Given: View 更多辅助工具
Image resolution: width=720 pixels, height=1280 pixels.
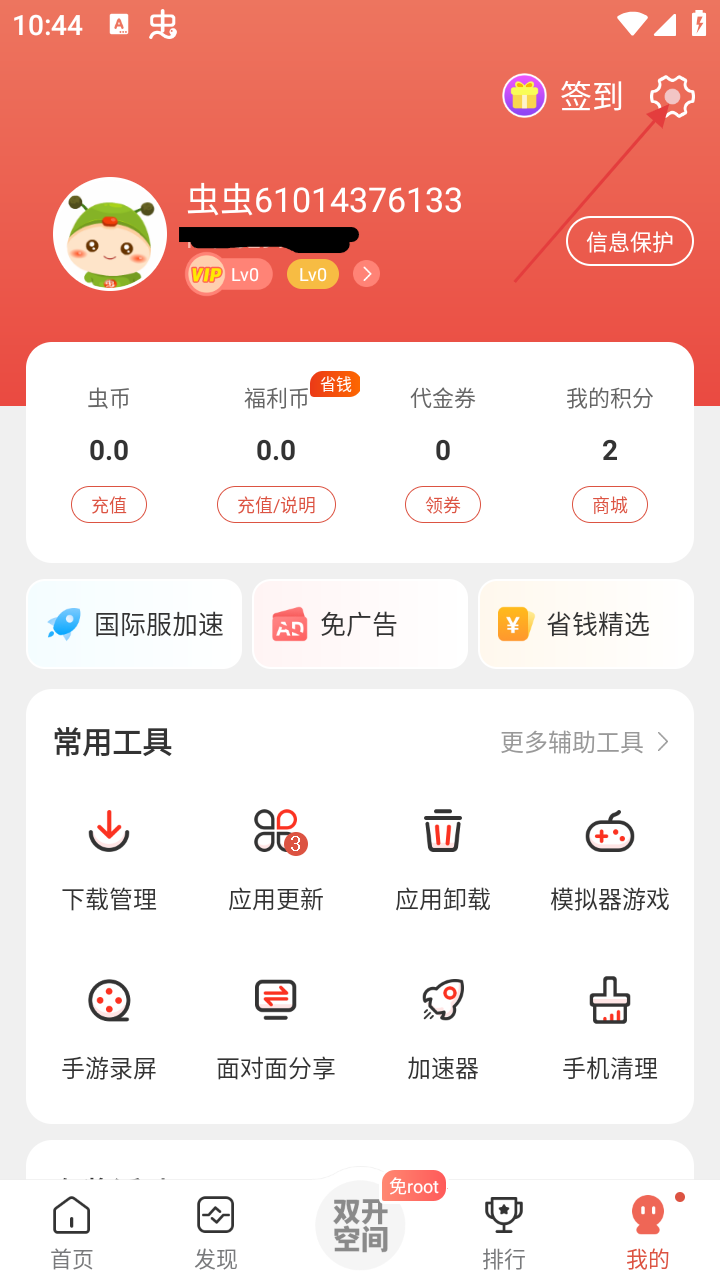Looking at the screenshot, I should (585, 742).
